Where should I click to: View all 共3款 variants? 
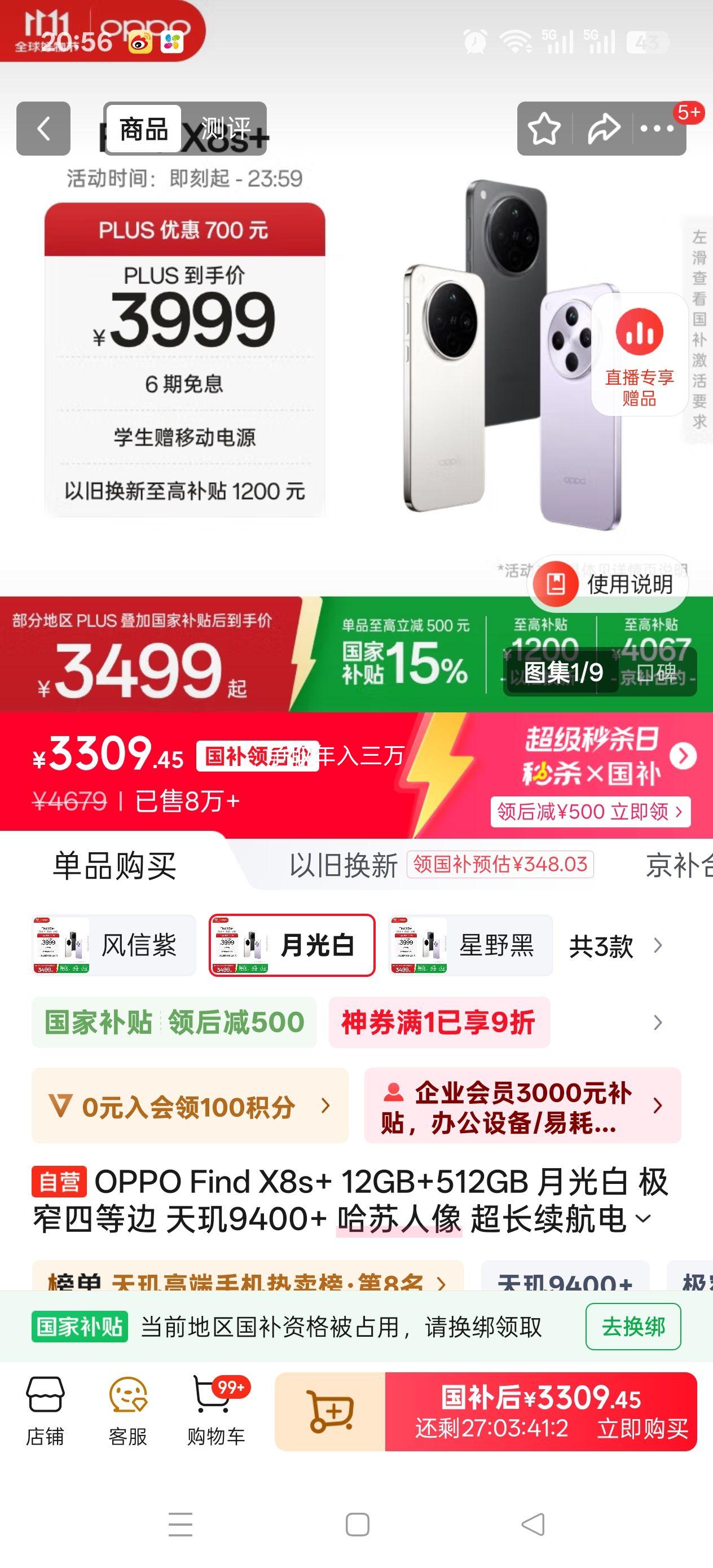tap(615, 946)
